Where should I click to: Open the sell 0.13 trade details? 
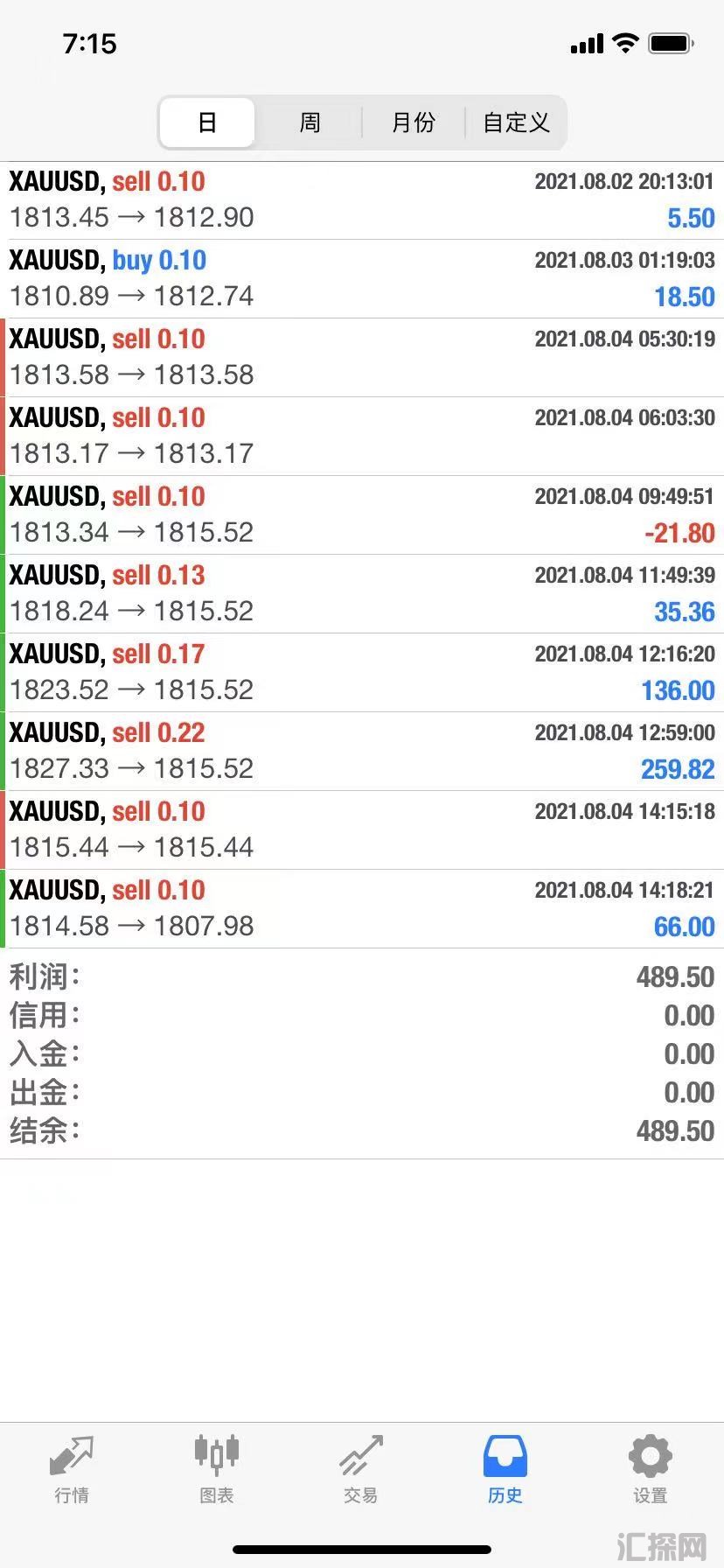(x=362, y=593)
